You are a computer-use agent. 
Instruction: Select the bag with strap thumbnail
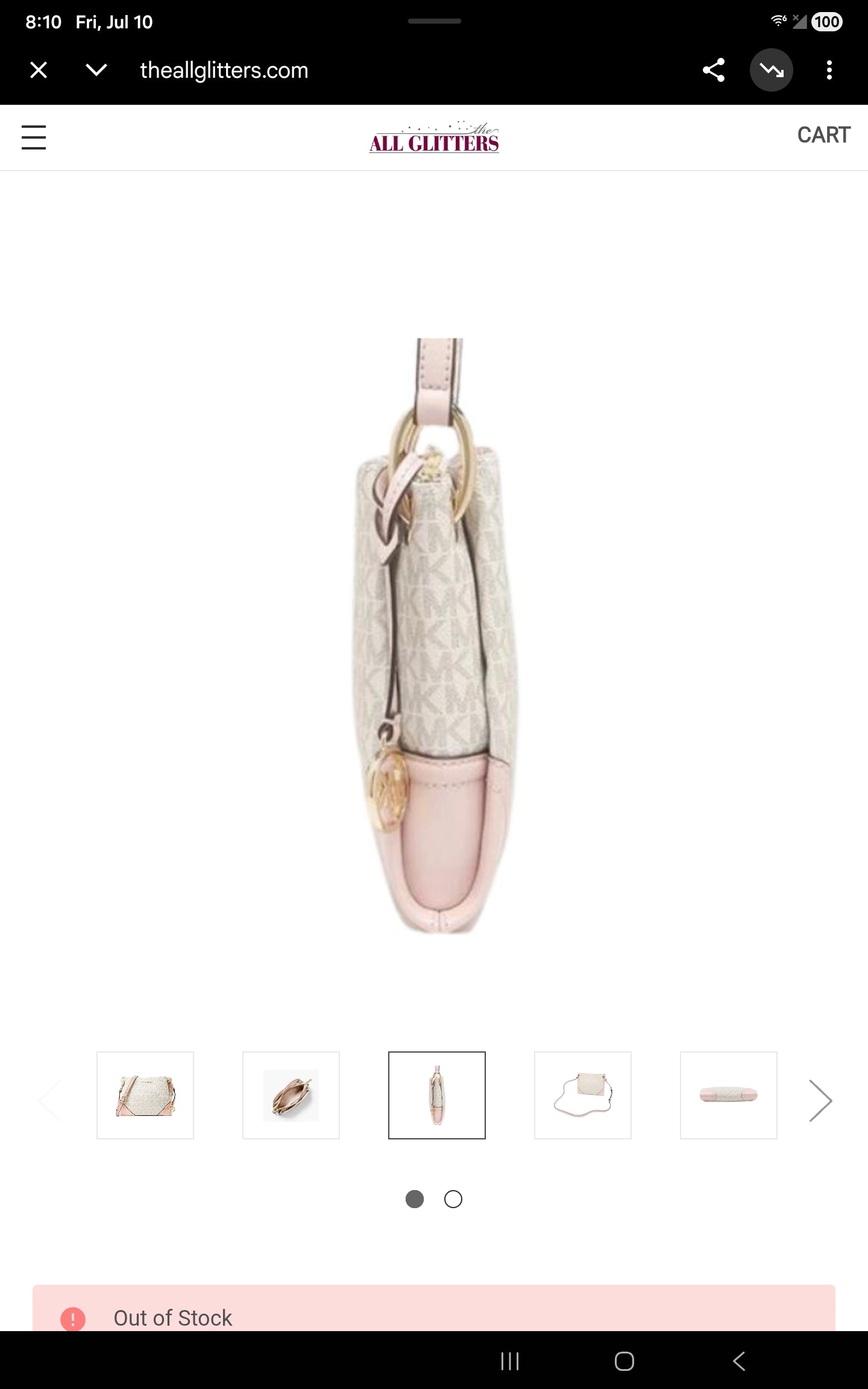(x=583, y=1095)
